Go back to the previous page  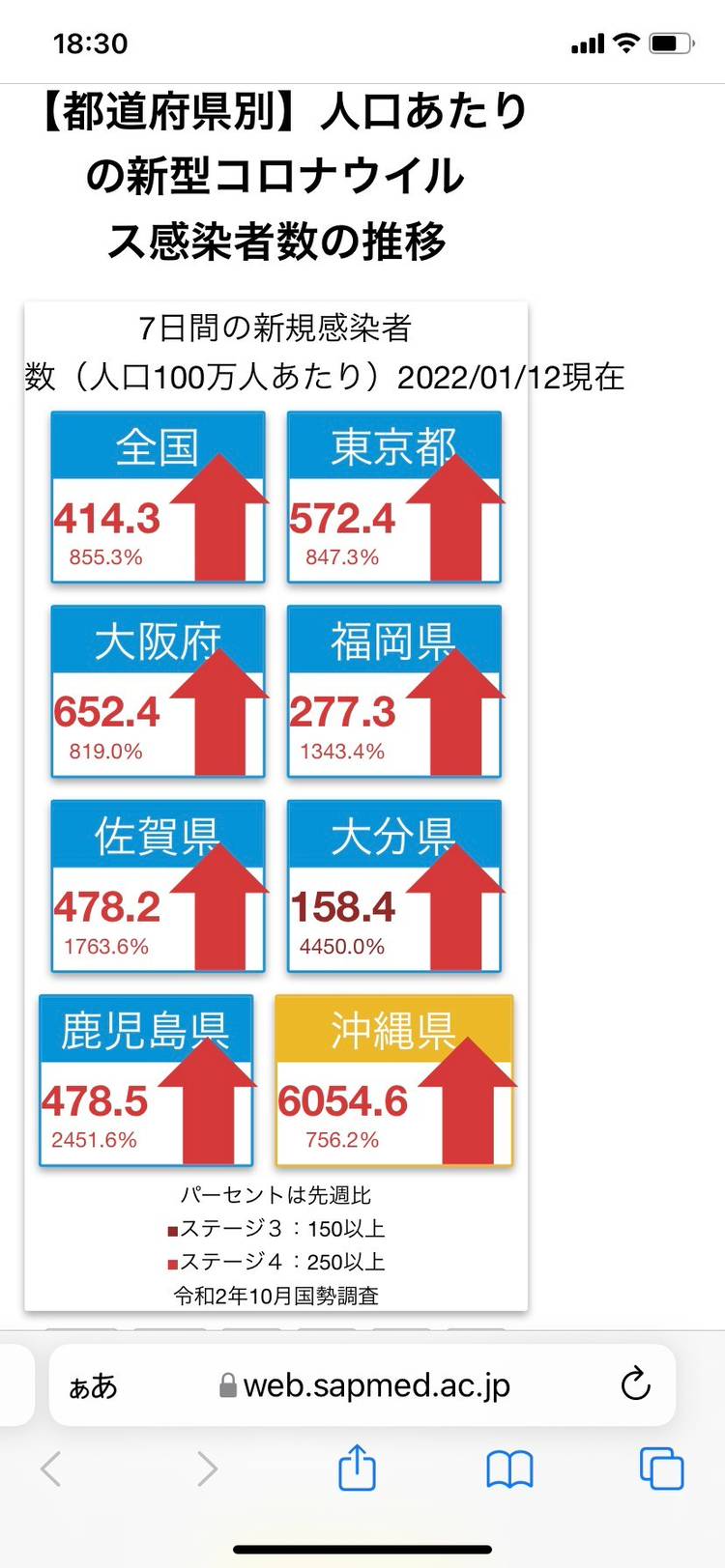point(51,1469)
